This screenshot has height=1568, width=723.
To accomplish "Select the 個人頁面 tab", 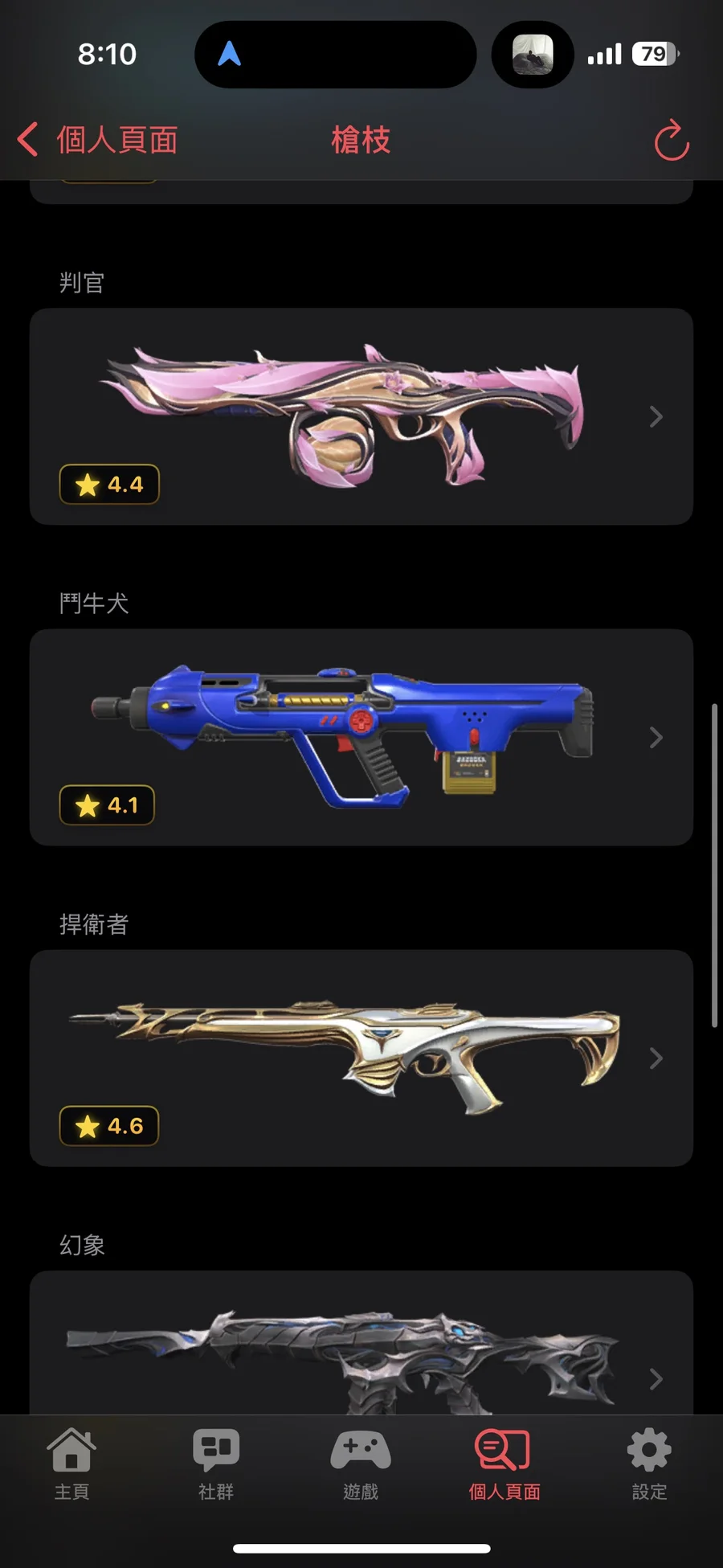I will point(504,1464).
